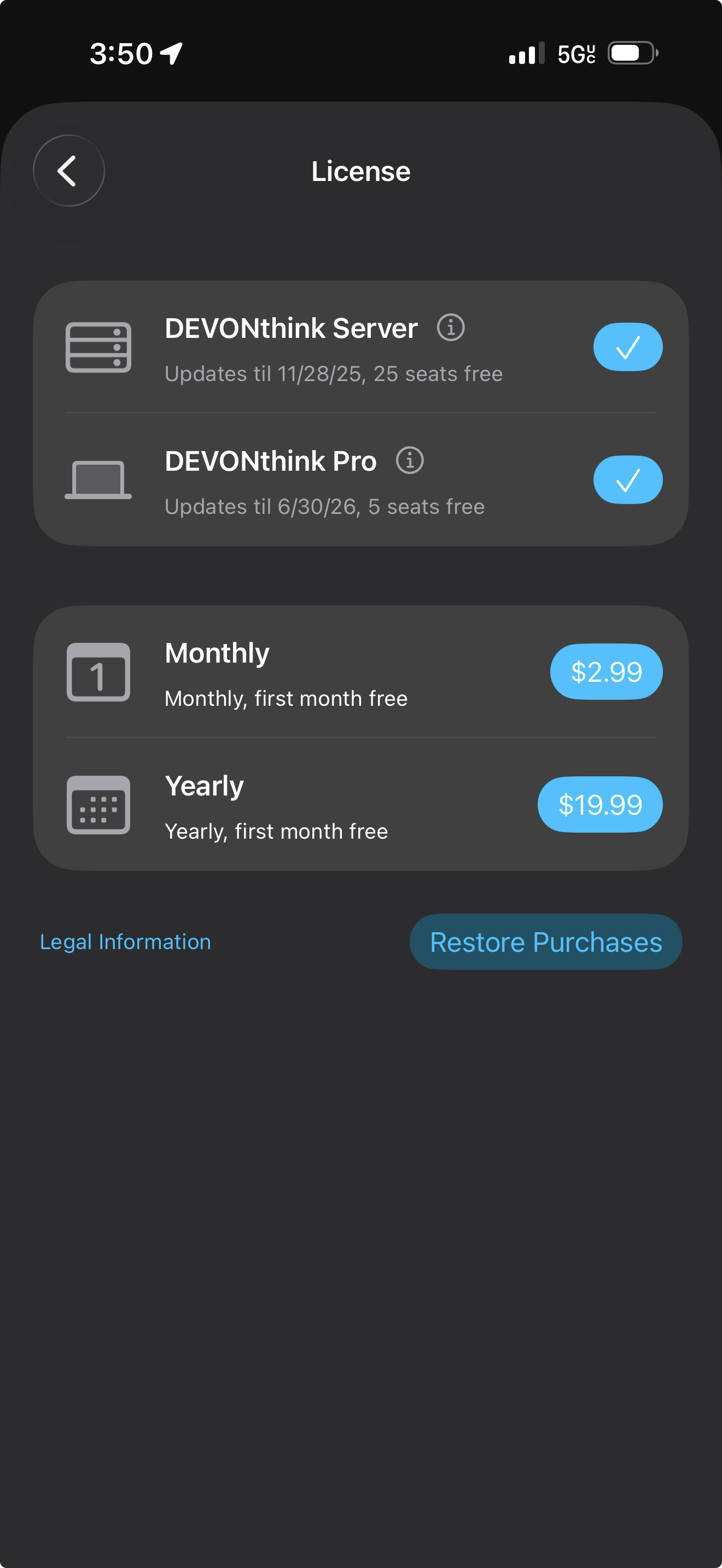Open info for DEVONthink Pro

(x=410, y=461)
